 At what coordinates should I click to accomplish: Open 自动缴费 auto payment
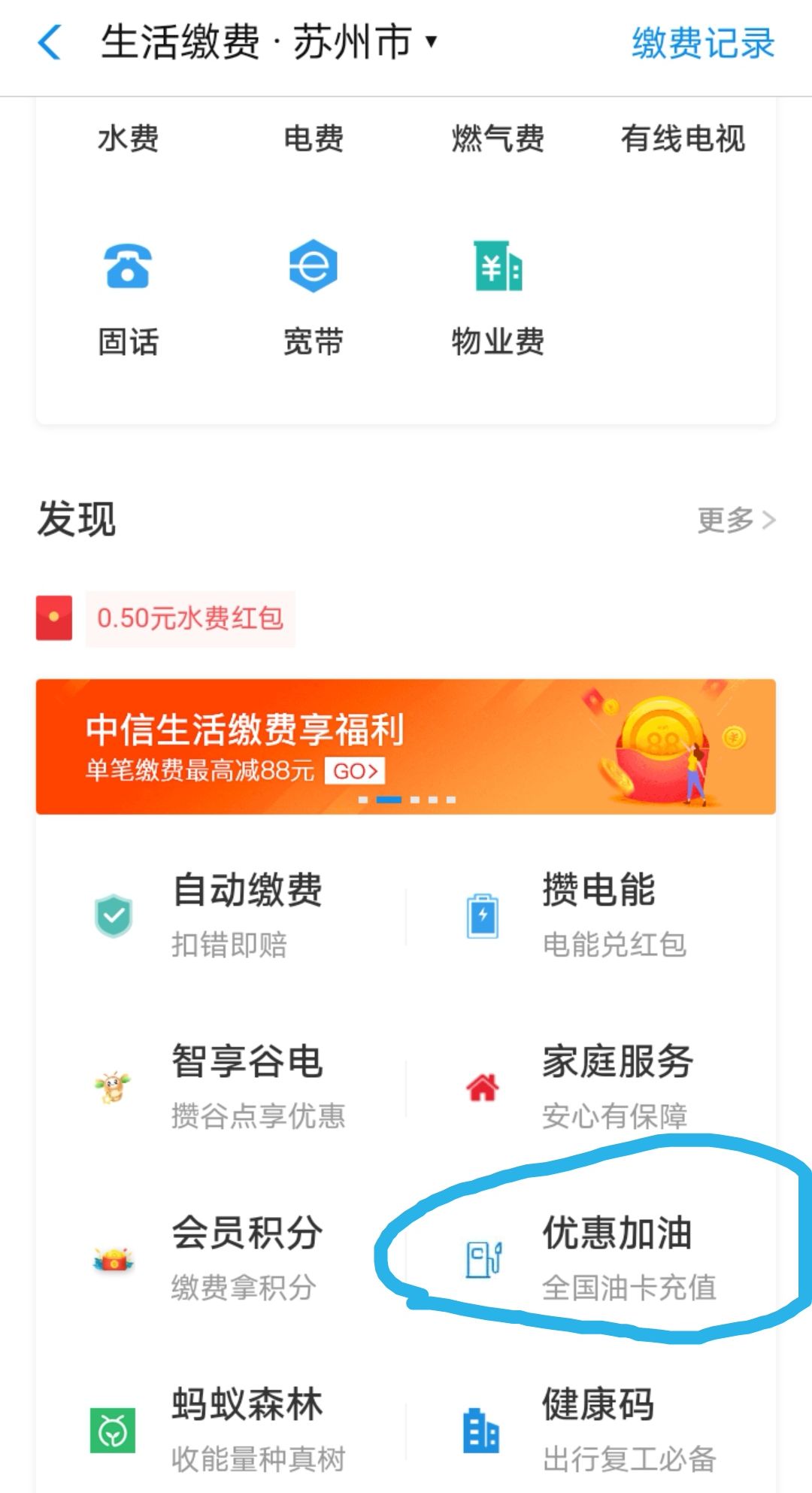(x=218, y=915)
